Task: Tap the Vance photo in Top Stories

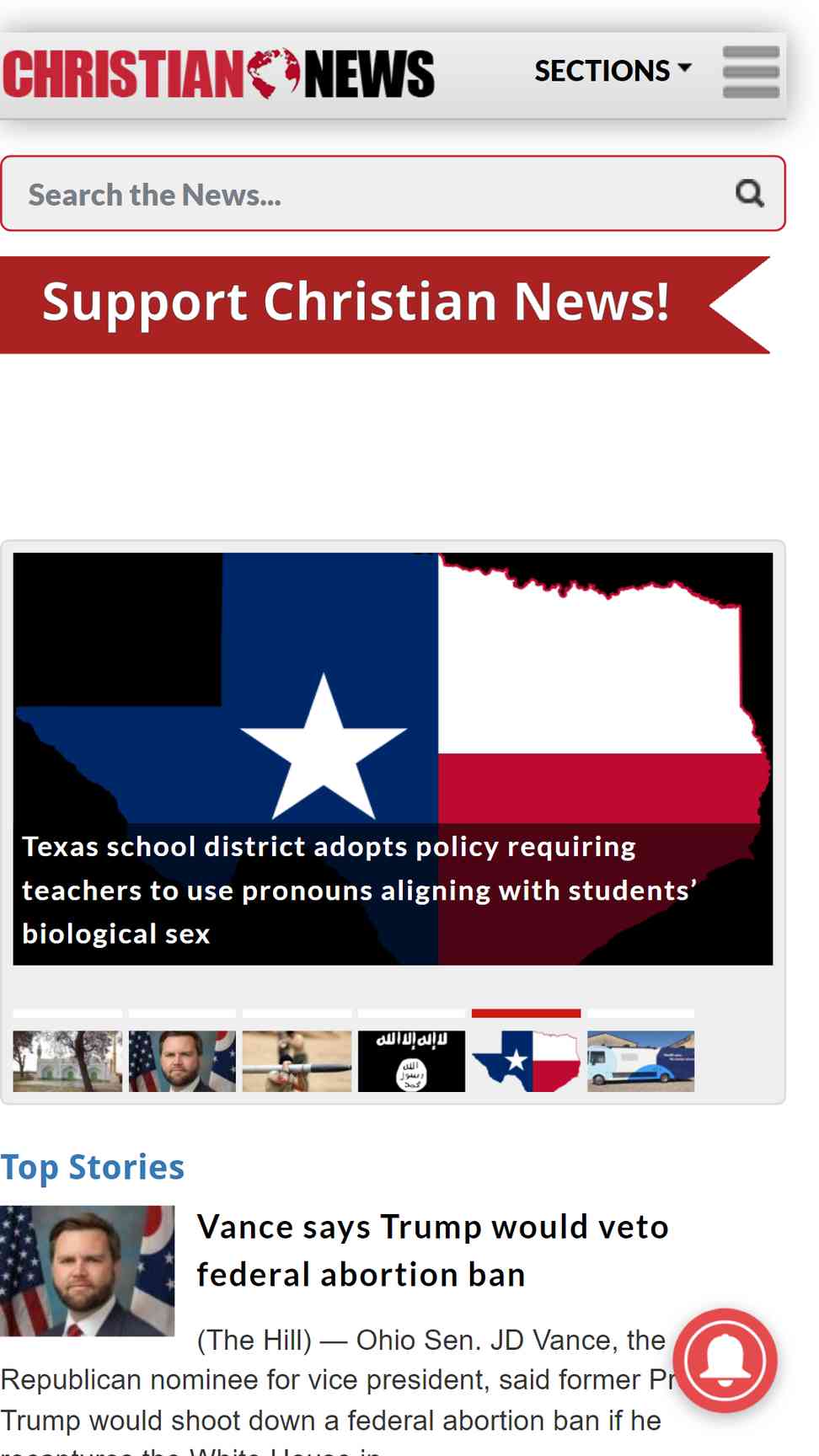Action: [87, 1271]
